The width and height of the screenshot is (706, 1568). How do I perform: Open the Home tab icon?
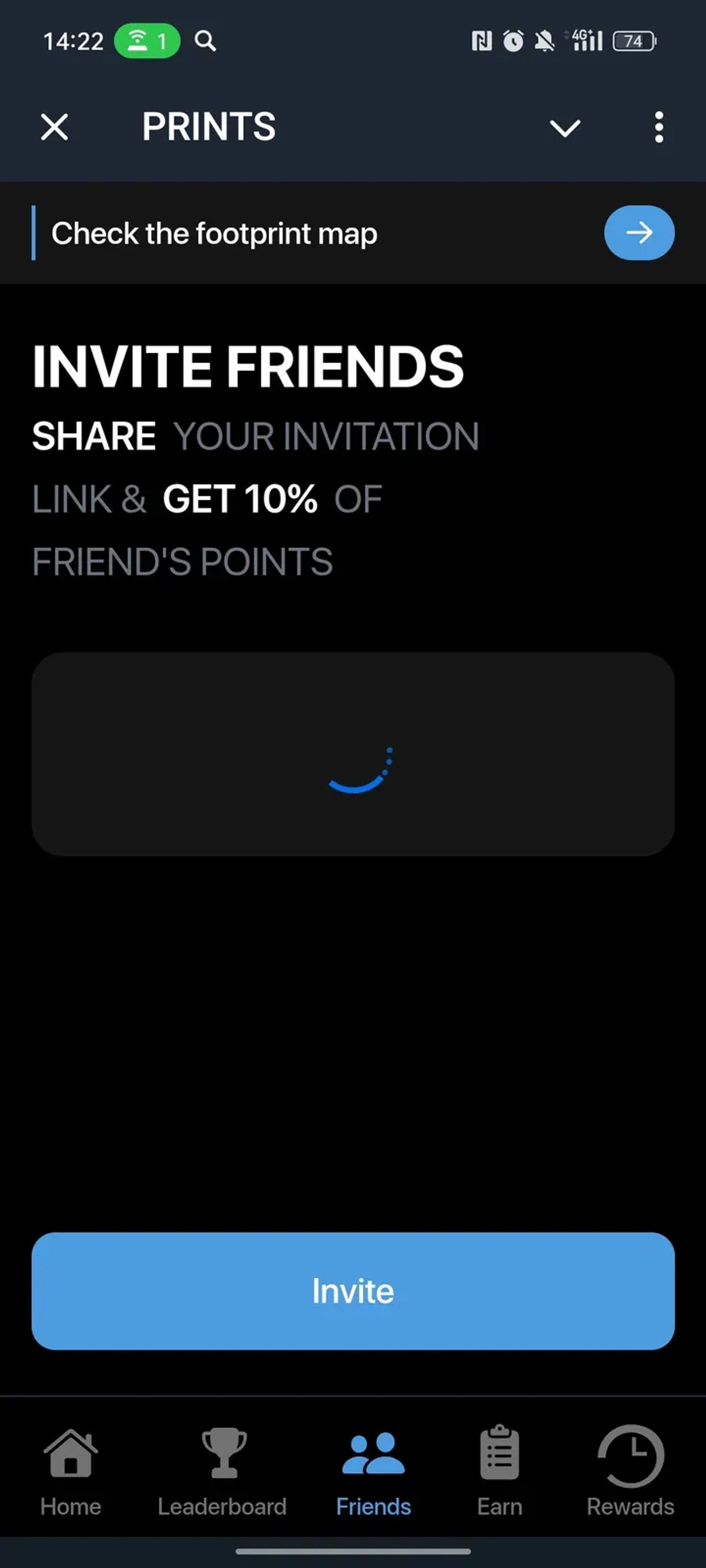point(70,1455)
